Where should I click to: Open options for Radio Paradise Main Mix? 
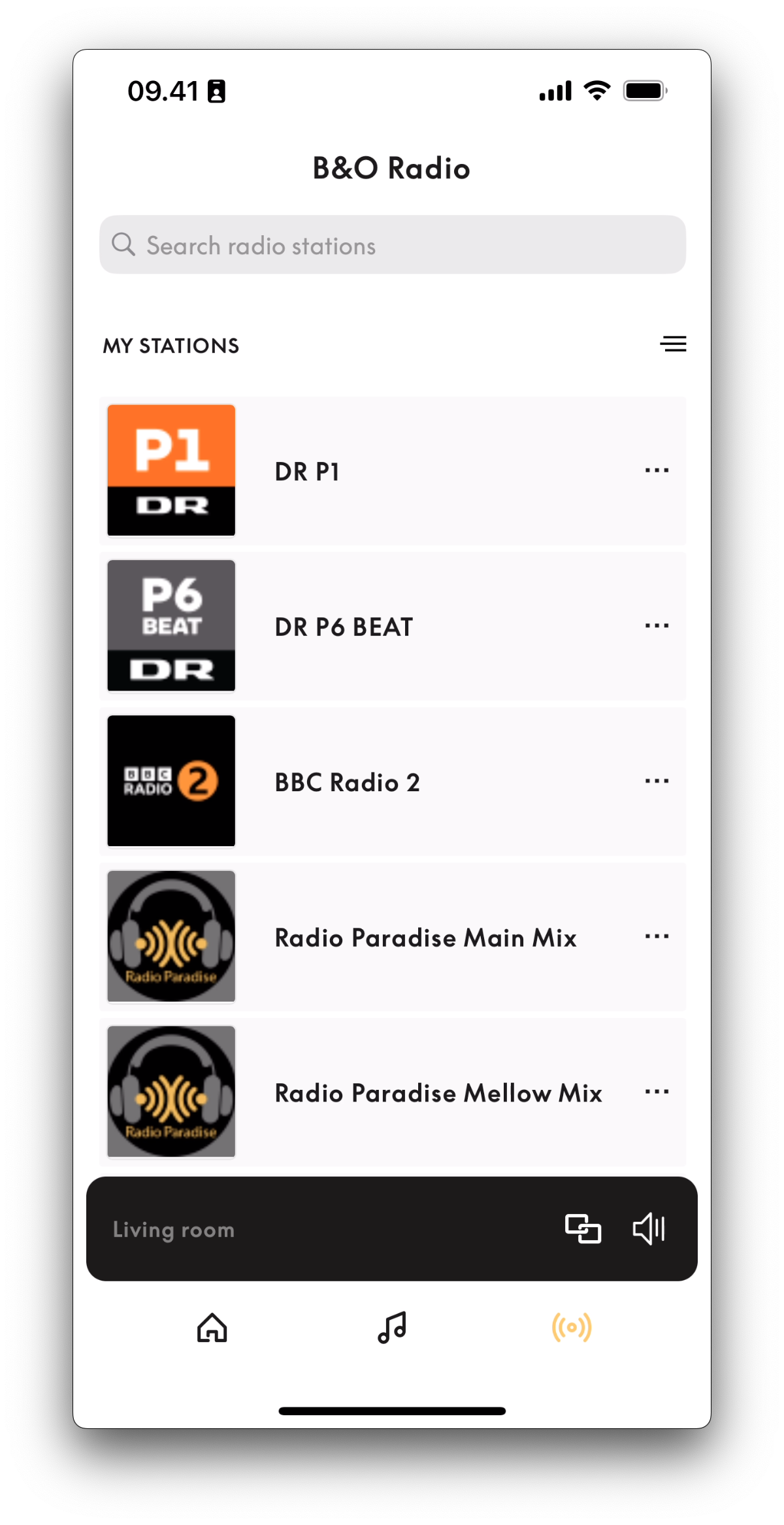(657, 936)
